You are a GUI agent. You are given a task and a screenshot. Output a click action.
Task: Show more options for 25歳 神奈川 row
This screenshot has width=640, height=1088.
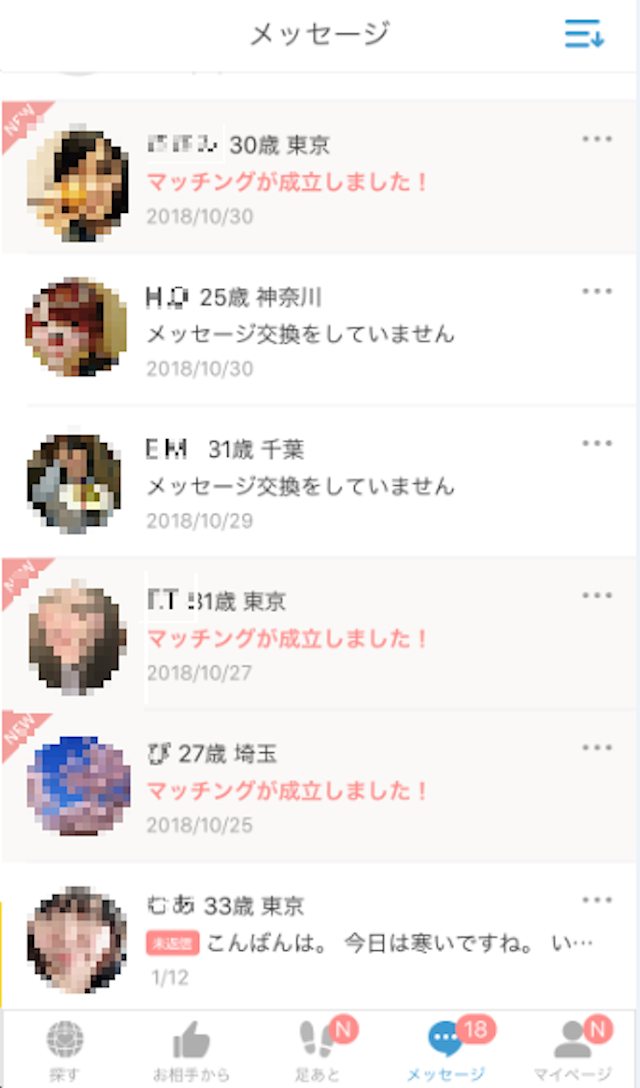pyautogui.click(x=597, y=291)
